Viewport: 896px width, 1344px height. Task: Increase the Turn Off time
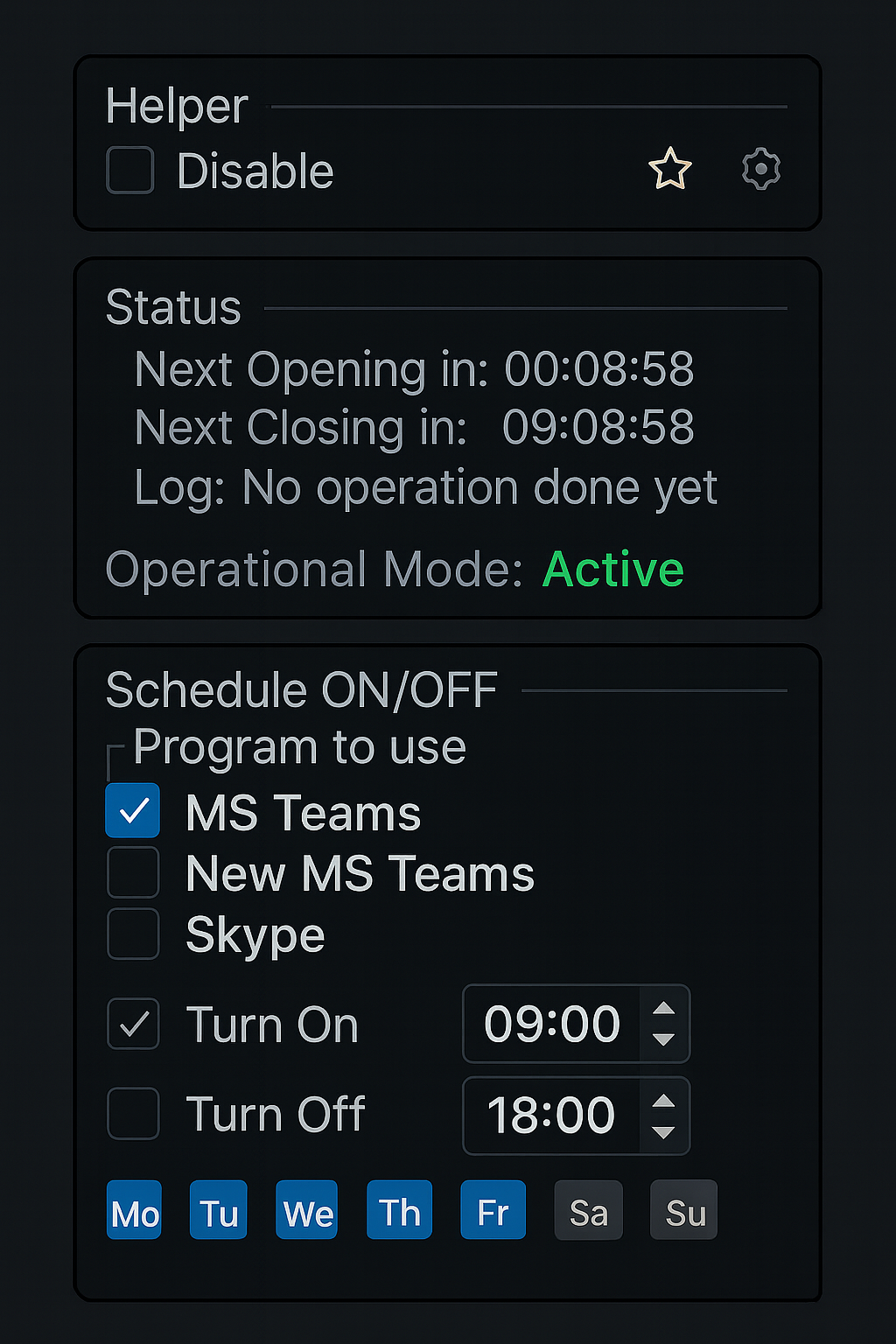tap(664, 1101)
